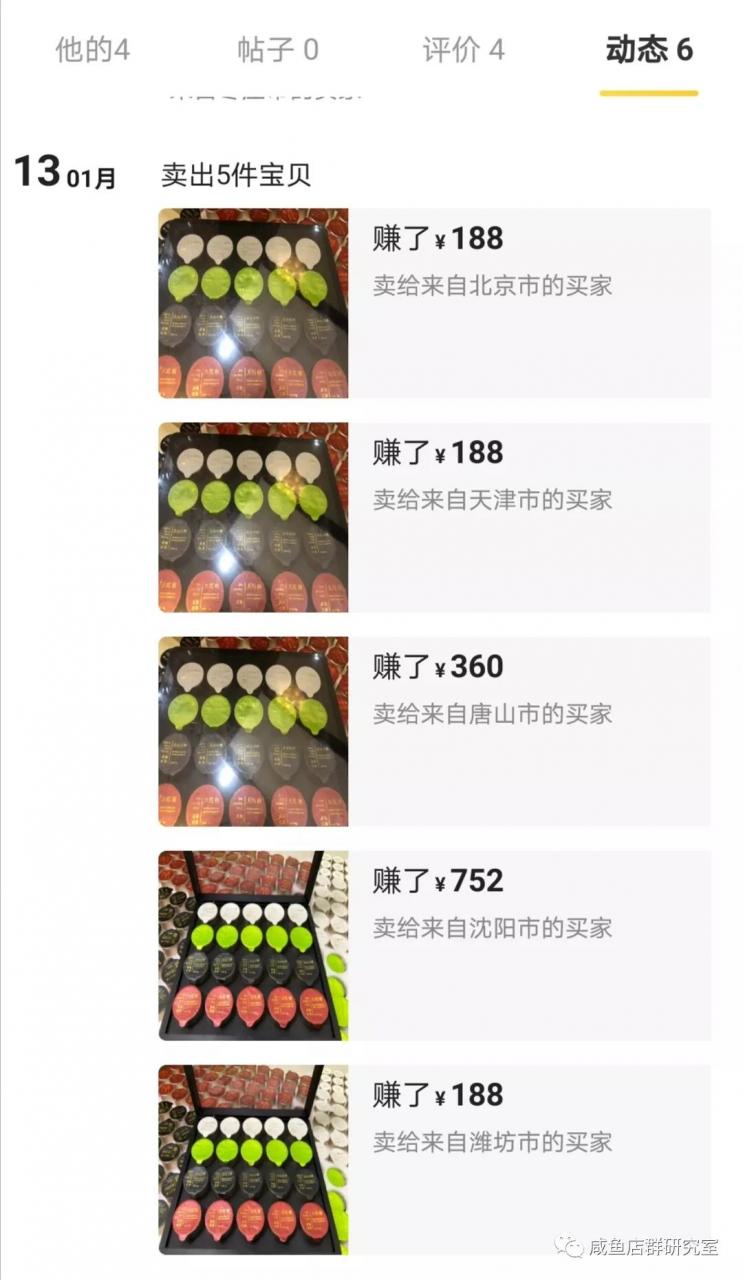Open the item sold to 北京市 buyer

pyautogui.click(x=434, y=303)
